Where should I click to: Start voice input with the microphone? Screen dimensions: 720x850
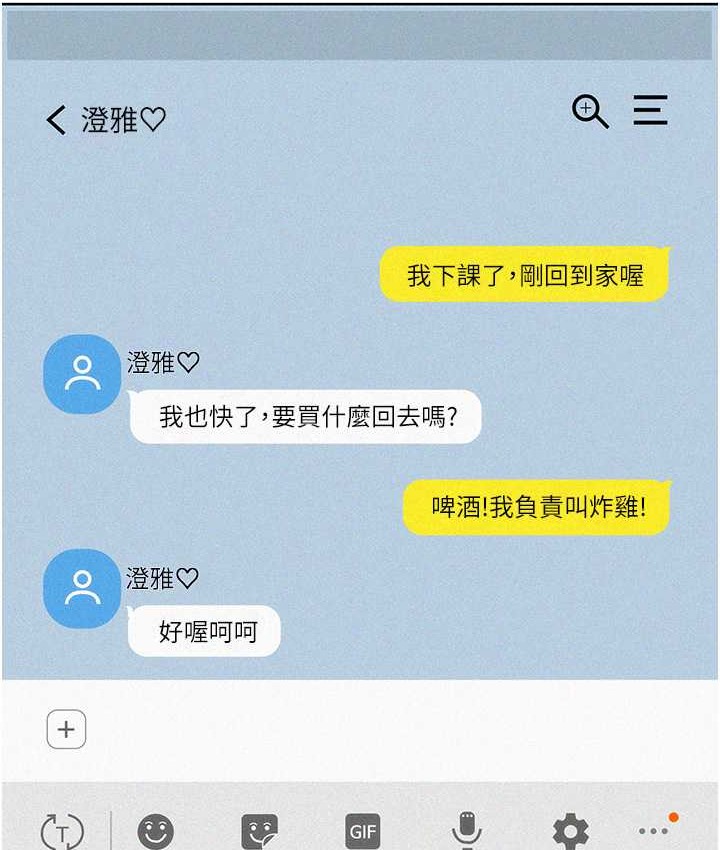pos(466,830)
